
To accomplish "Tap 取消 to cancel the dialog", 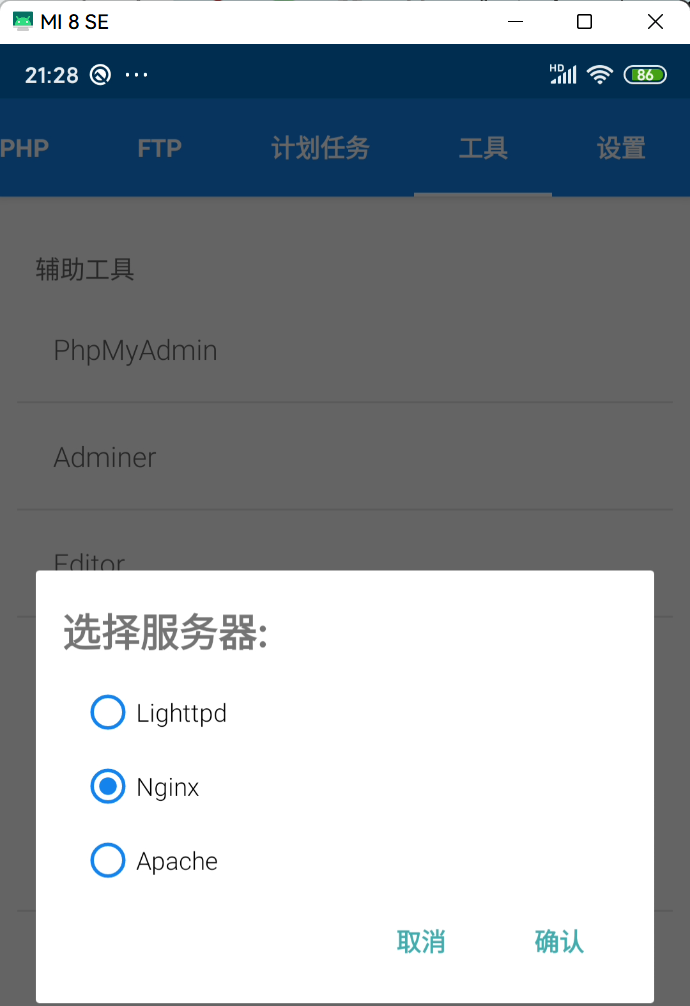I will 421,941.
